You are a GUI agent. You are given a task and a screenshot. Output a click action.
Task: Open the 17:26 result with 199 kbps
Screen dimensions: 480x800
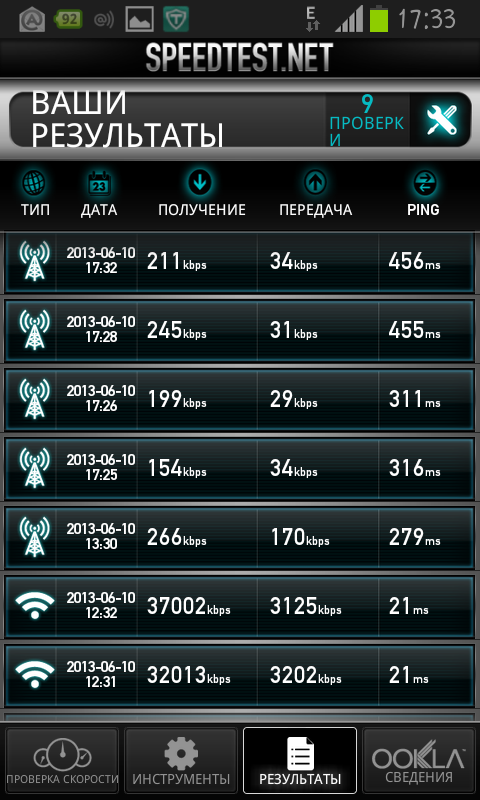point(240,399)
